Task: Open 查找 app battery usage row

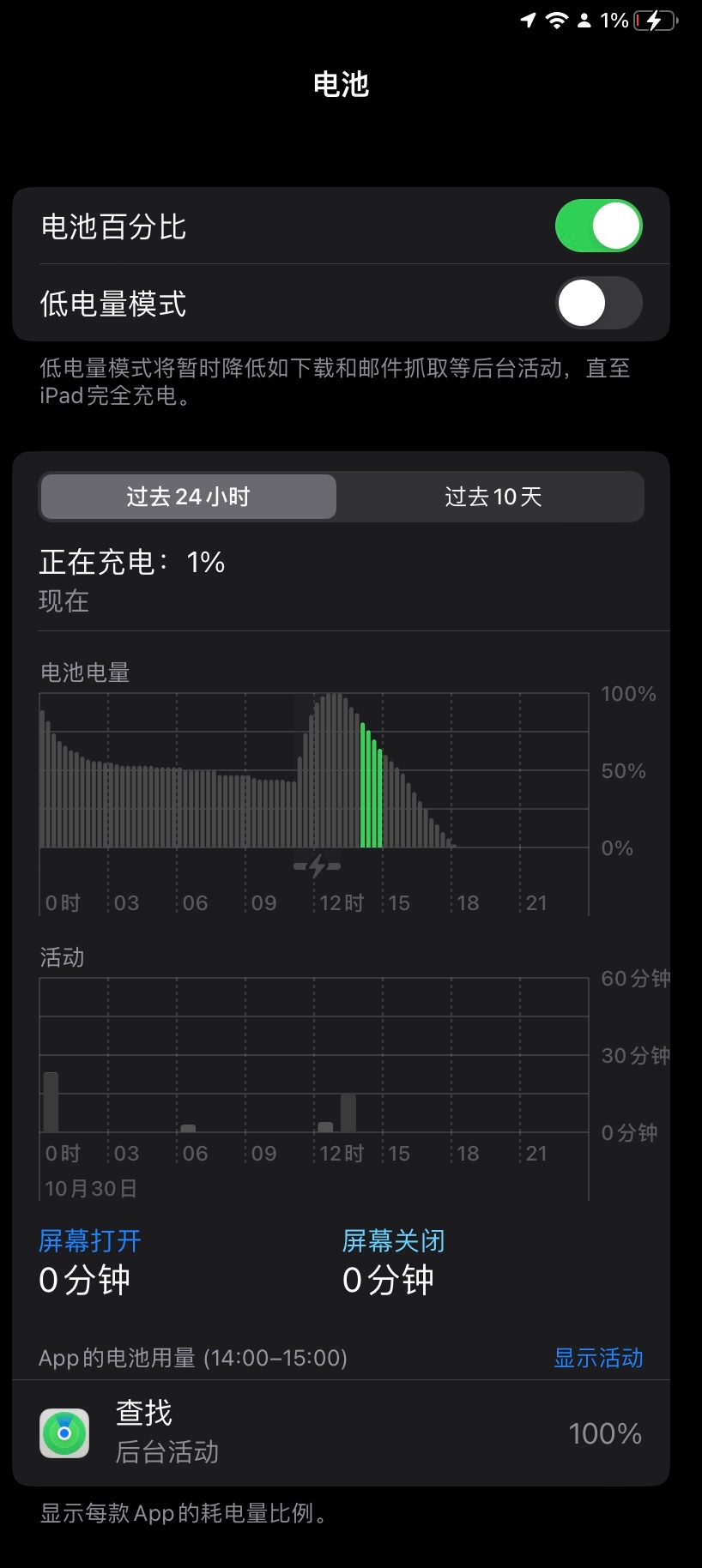Action: [341, 1432]
